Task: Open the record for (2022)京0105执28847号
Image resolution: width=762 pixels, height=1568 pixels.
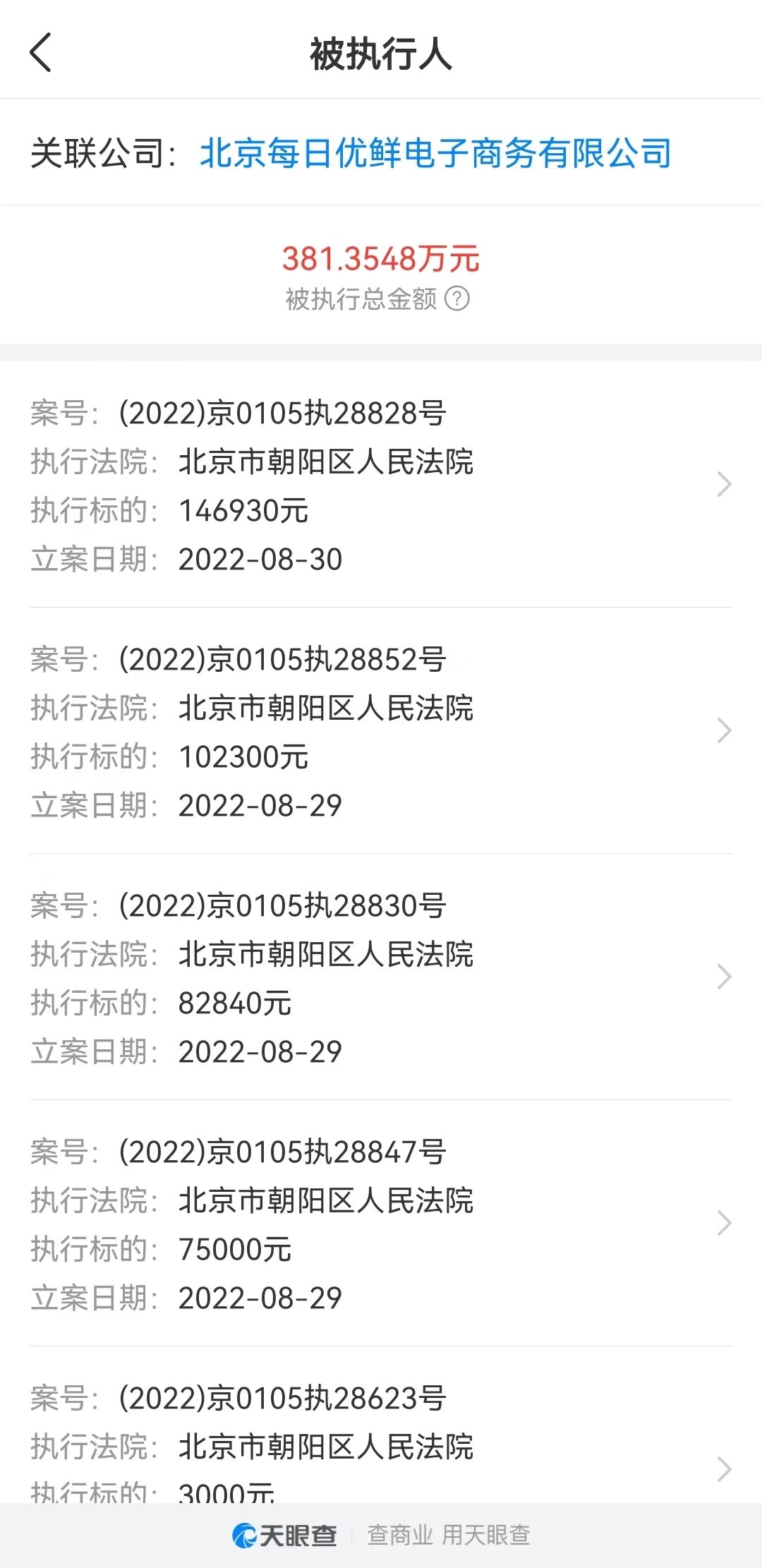Action: tap(381, 1224)
